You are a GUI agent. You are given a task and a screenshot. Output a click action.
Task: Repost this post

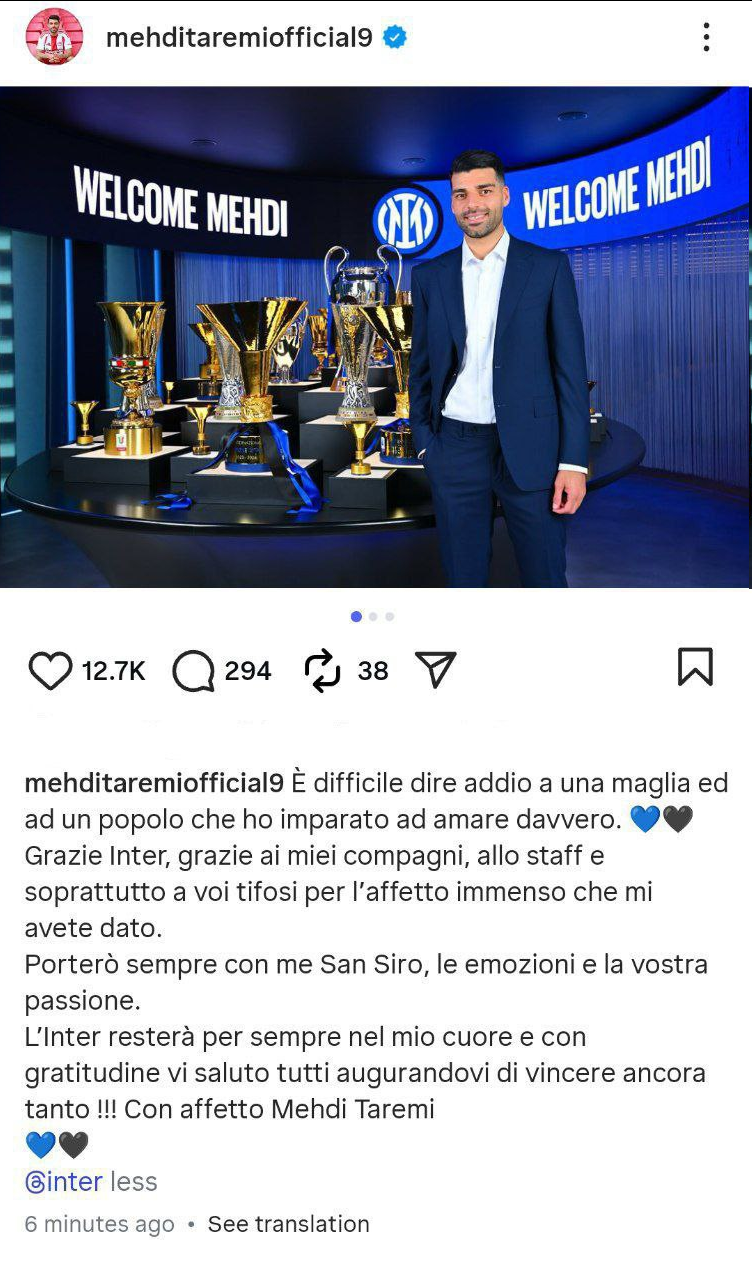[x=323, y=671]
